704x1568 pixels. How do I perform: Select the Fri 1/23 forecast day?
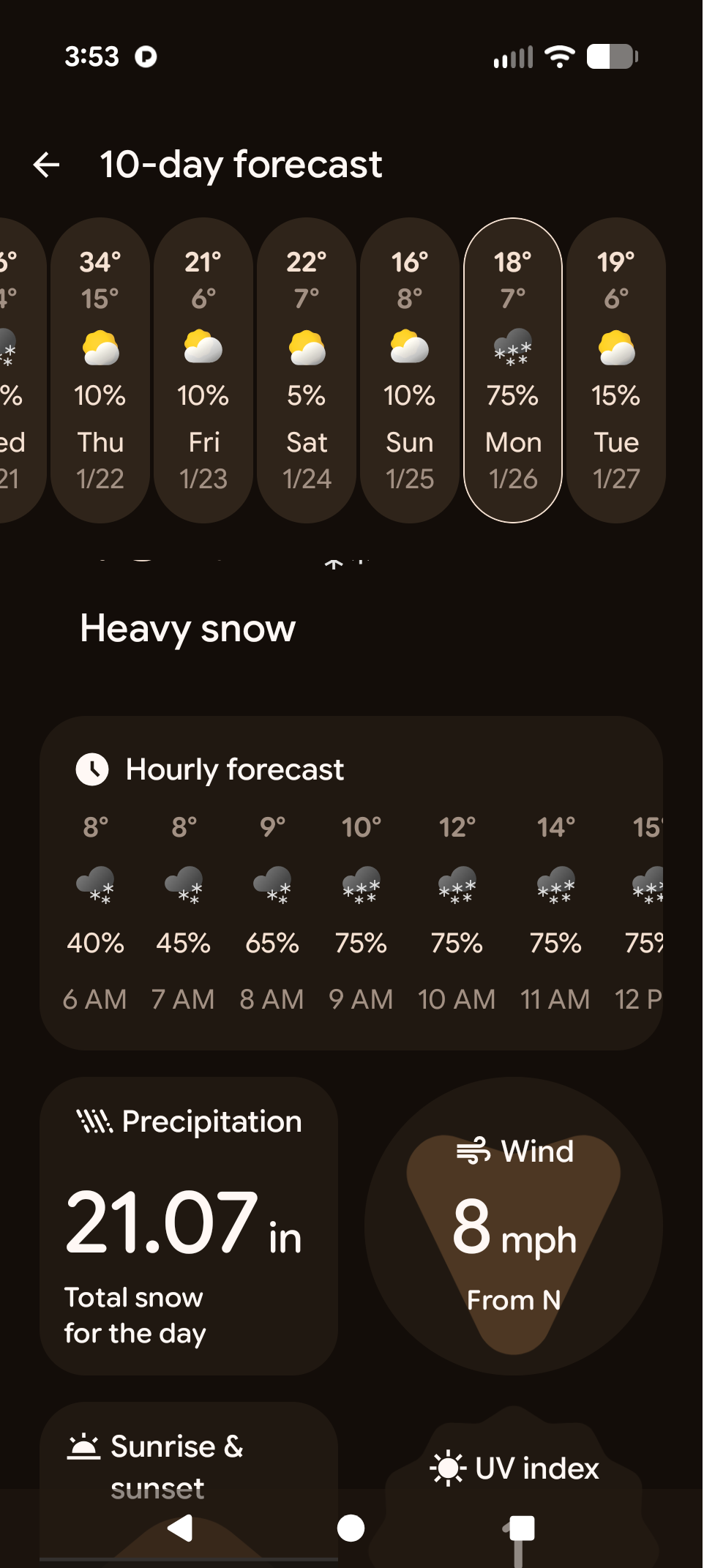tap(203, 370)
